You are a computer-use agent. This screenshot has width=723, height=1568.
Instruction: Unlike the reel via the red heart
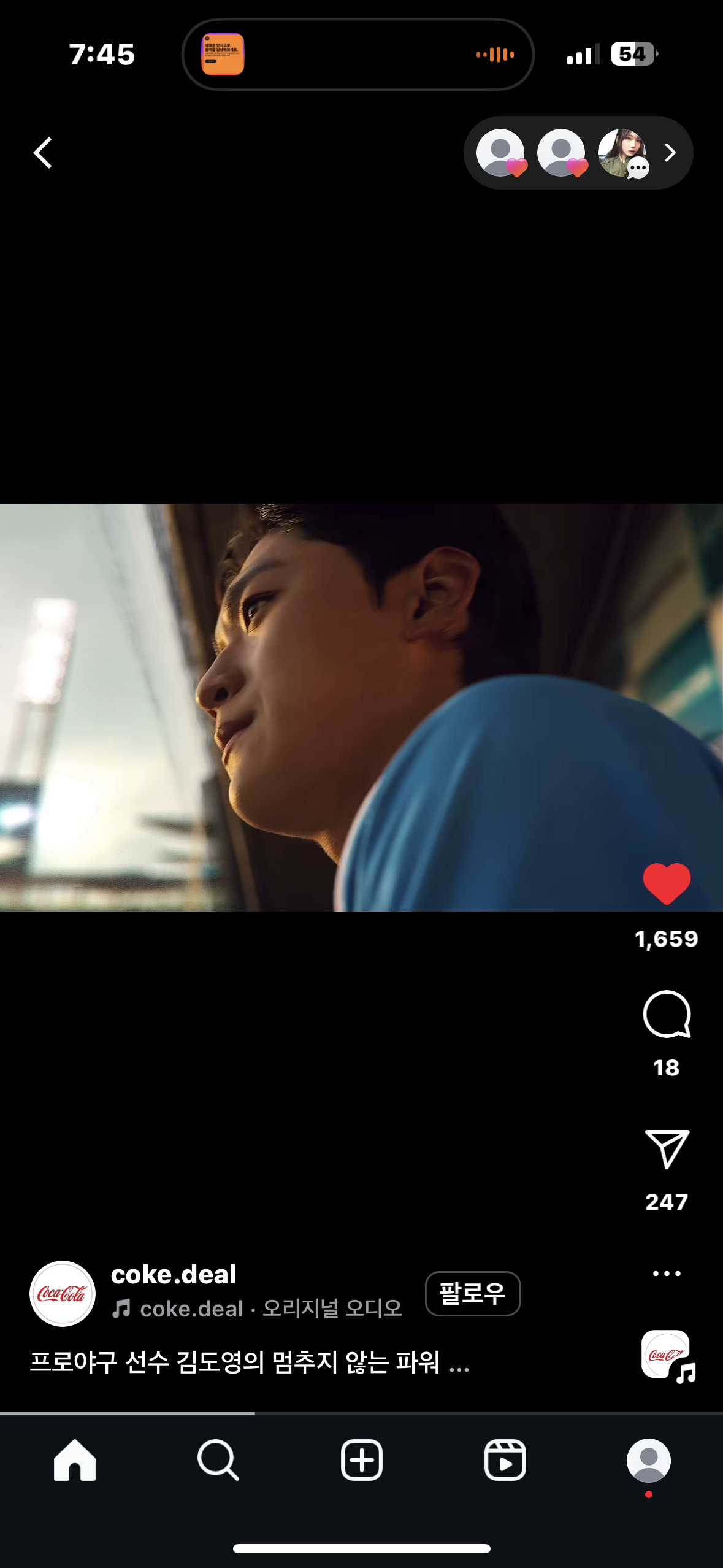[x=667, y=883]
